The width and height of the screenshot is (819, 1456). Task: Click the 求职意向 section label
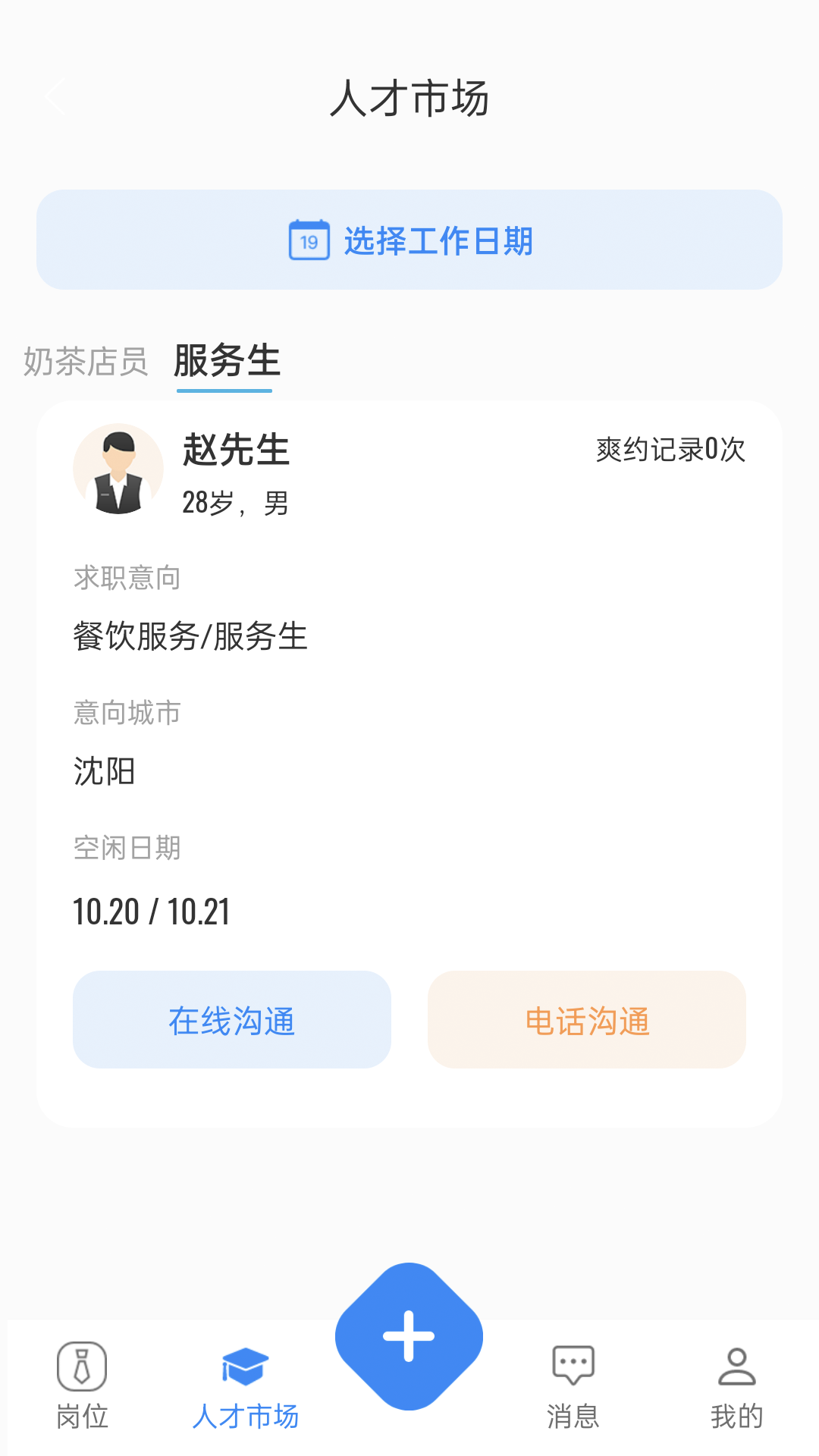(127, 578)
